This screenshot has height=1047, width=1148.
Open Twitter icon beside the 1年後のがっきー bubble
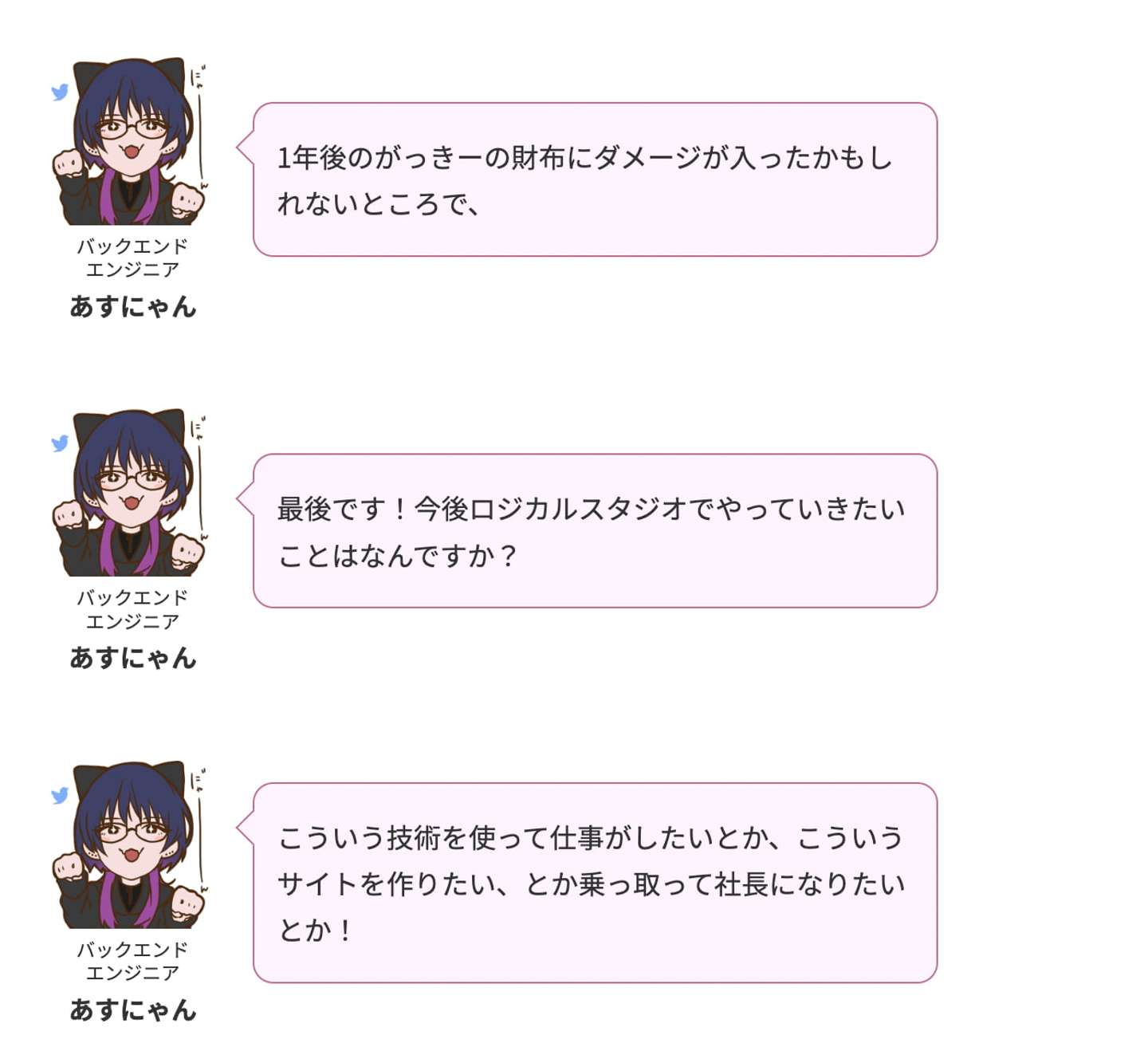(60, 92)
